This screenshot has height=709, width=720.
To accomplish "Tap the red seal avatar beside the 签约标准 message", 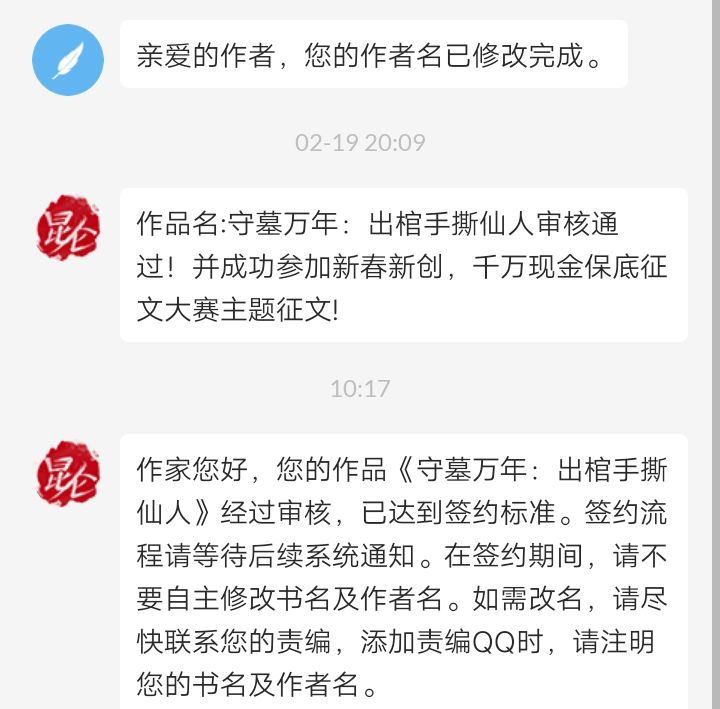I will (68, 471).
